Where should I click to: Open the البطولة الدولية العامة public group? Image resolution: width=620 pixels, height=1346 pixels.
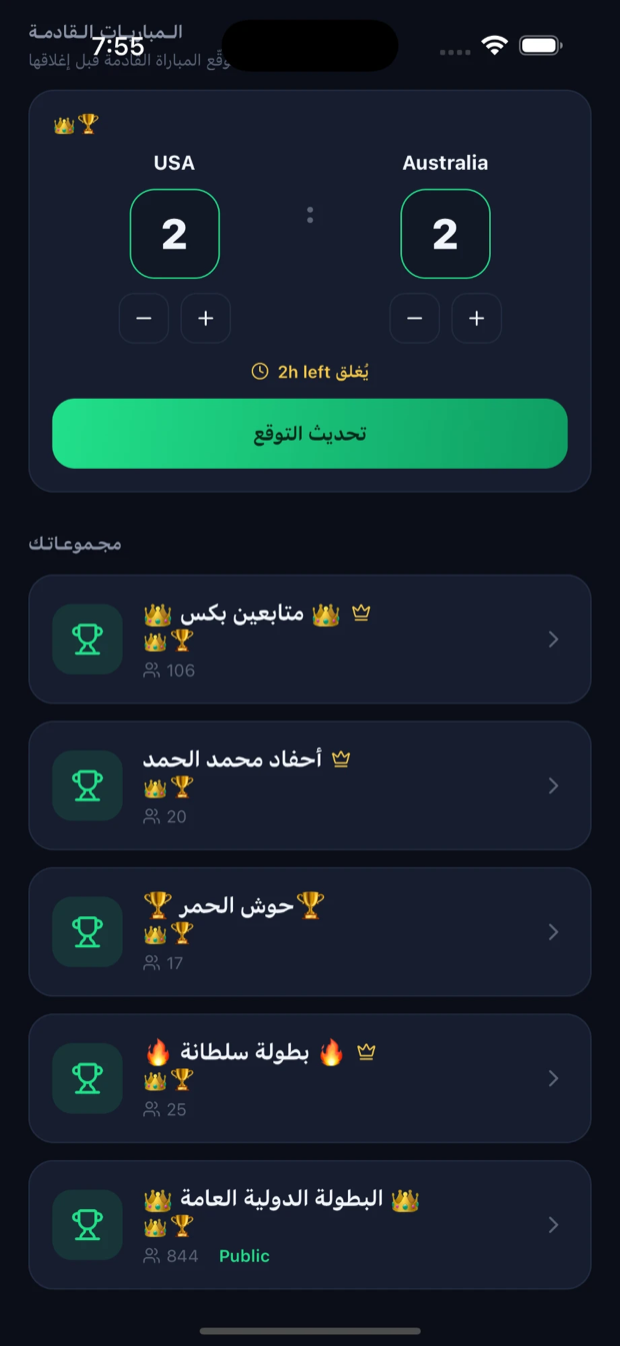tap(310, 1225)
